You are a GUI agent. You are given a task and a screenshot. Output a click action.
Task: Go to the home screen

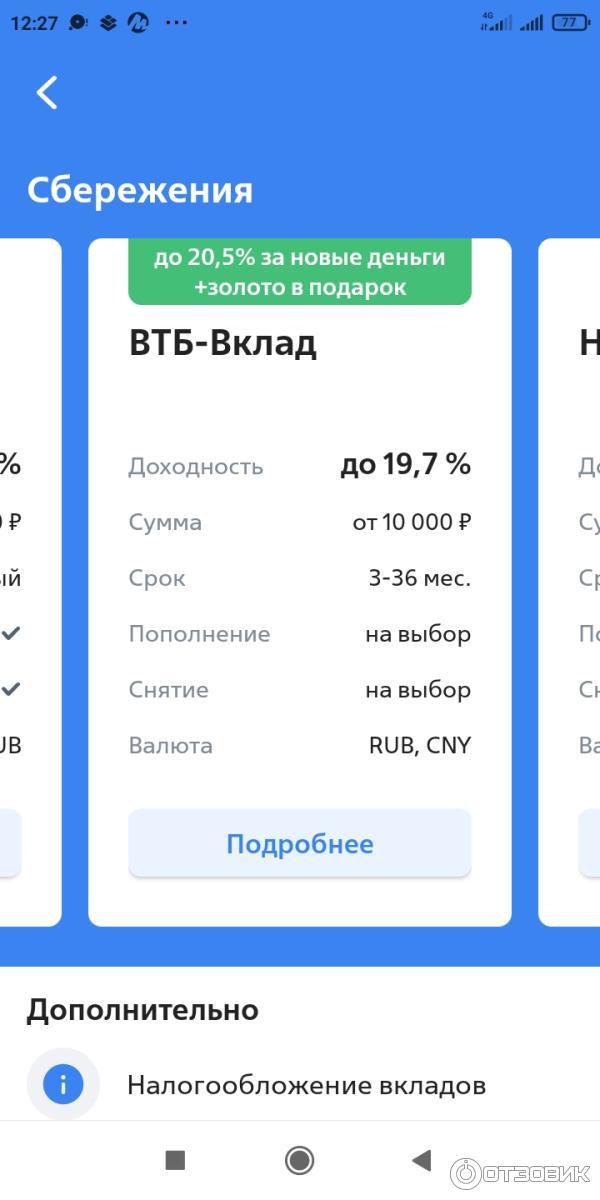(299, 1160)
